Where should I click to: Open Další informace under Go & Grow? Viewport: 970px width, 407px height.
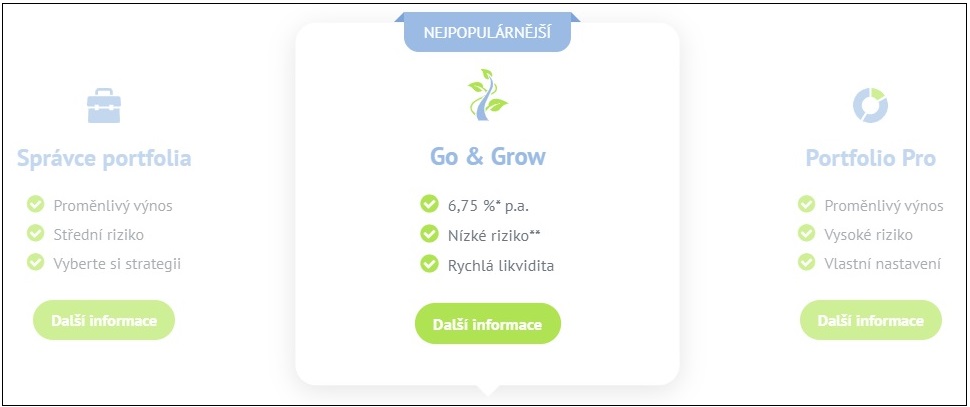[487, 324]
